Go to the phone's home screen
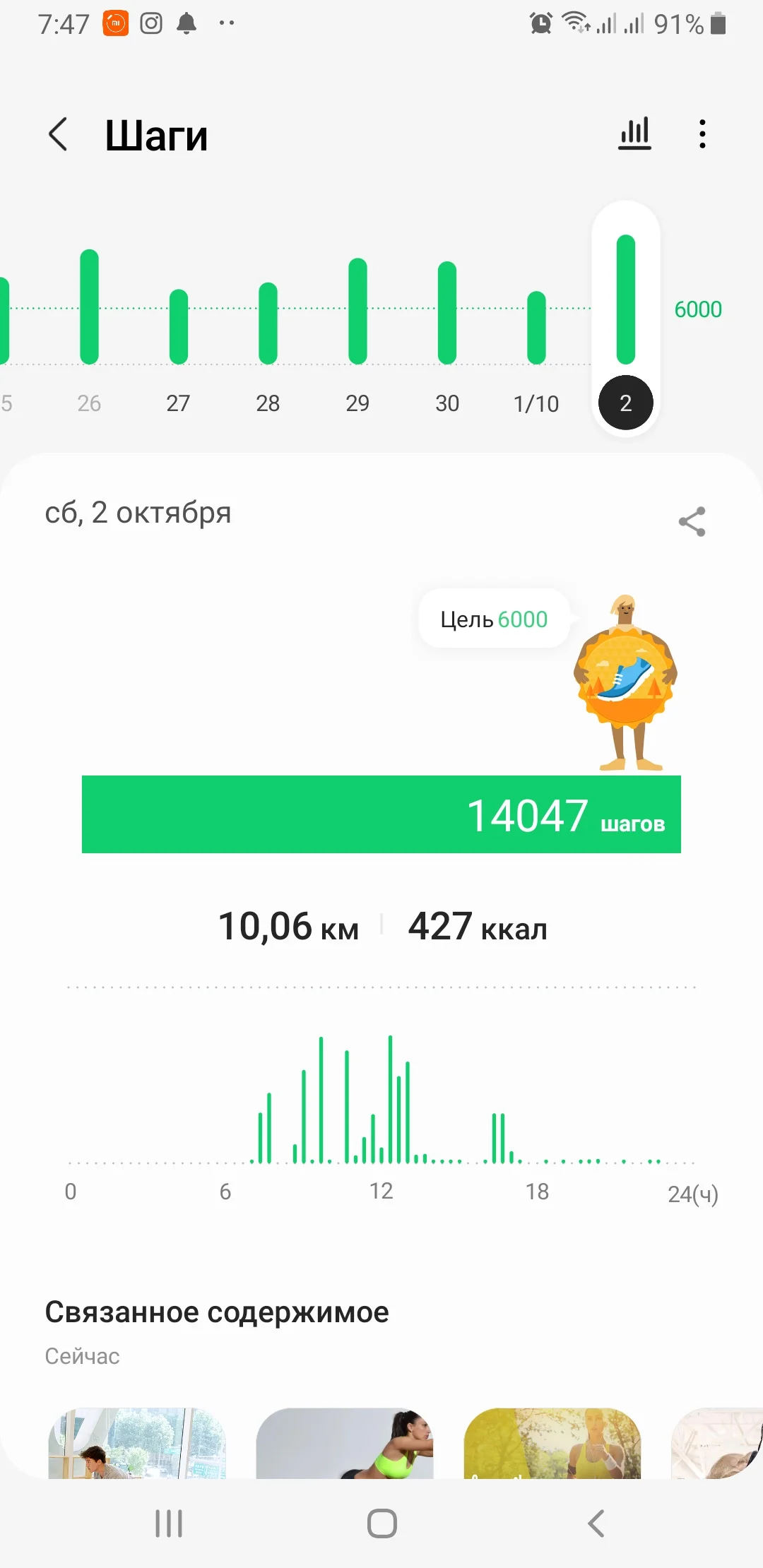 tap(381, 1524)
